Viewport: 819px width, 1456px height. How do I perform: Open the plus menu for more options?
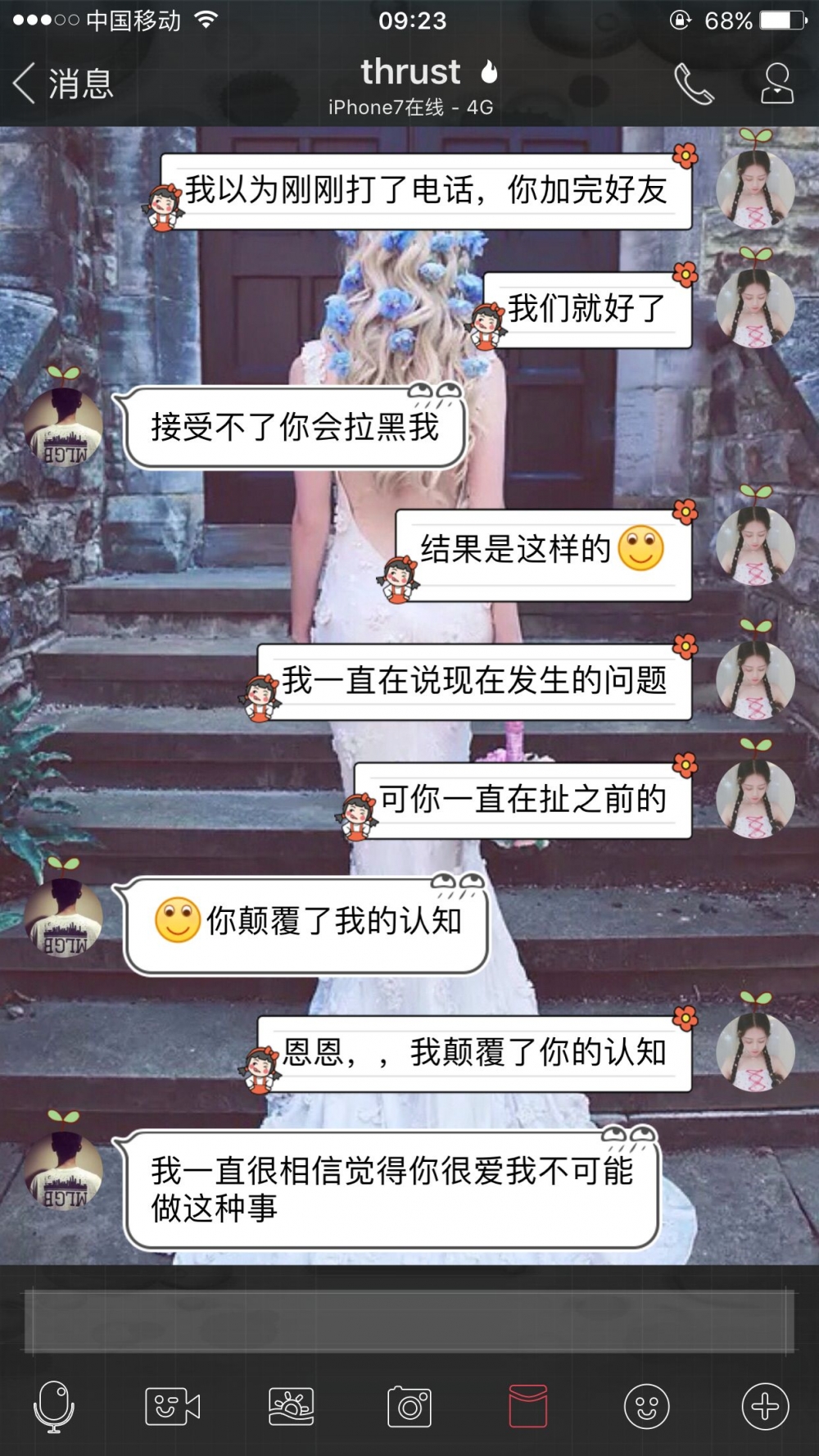tap(765, 1407)
